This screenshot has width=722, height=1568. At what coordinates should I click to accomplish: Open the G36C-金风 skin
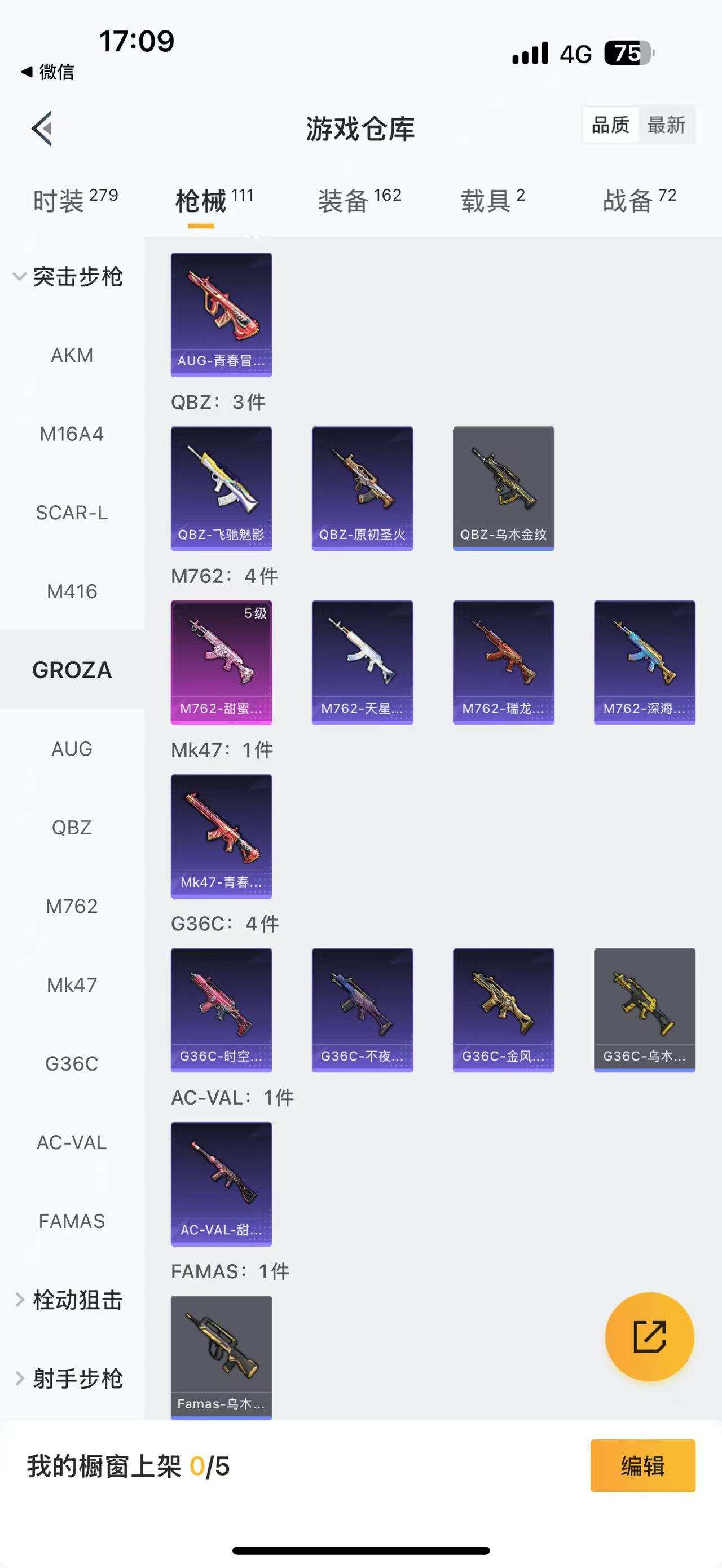[504, 1010]
